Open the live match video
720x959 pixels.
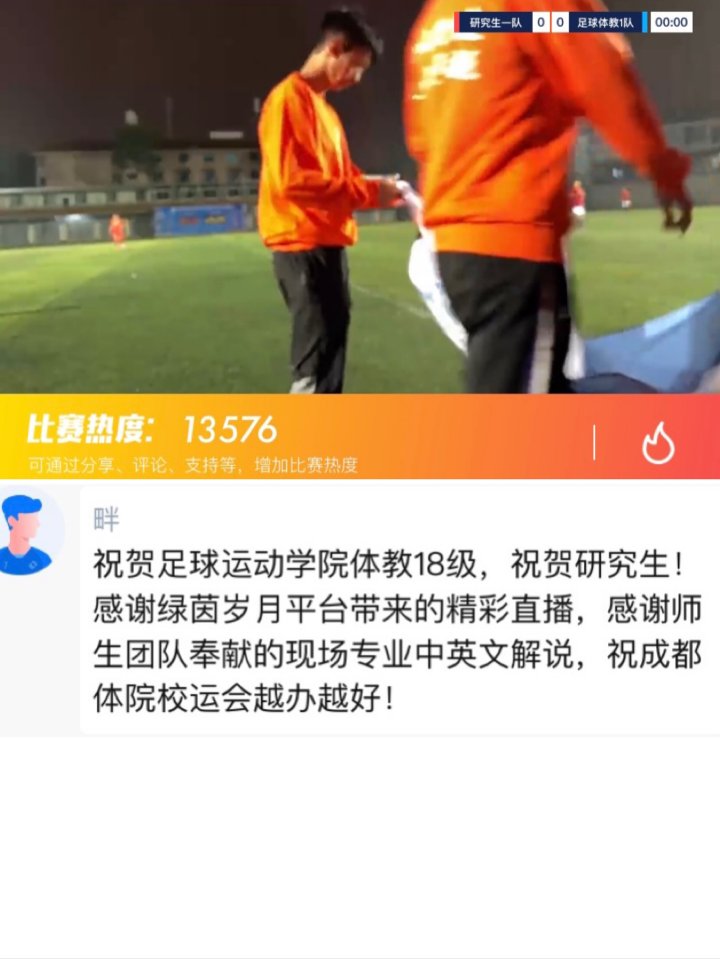360,200
